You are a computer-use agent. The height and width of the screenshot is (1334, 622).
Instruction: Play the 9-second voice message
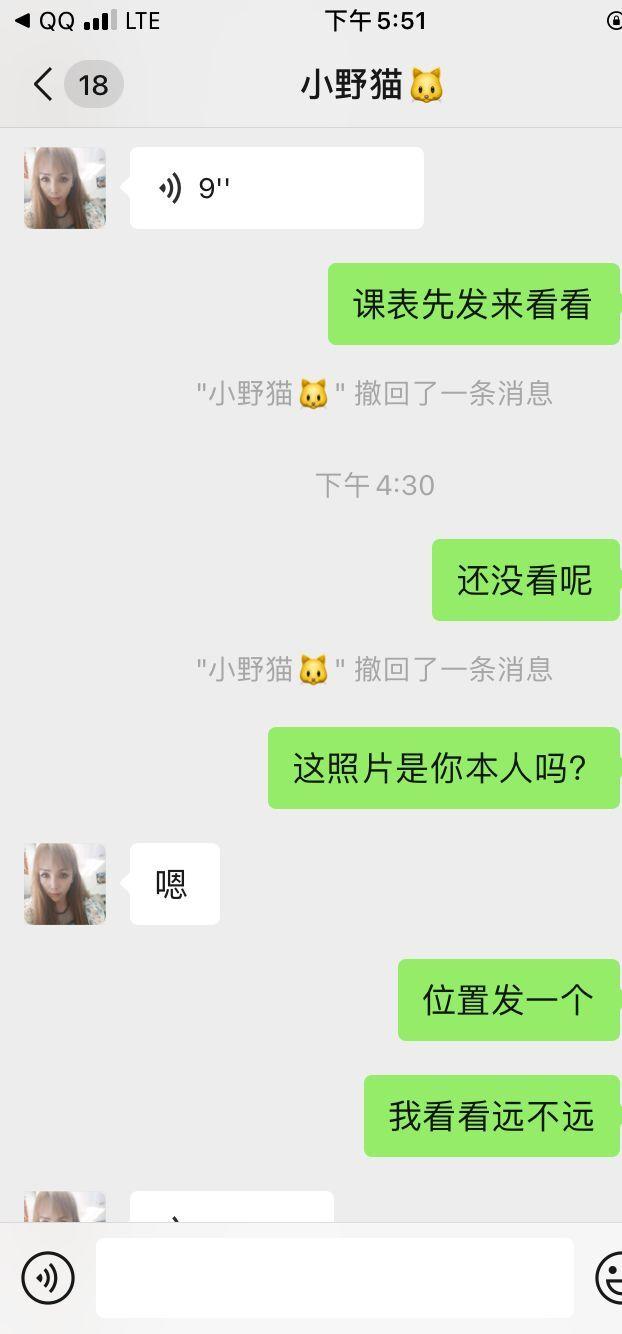point(276,188)
